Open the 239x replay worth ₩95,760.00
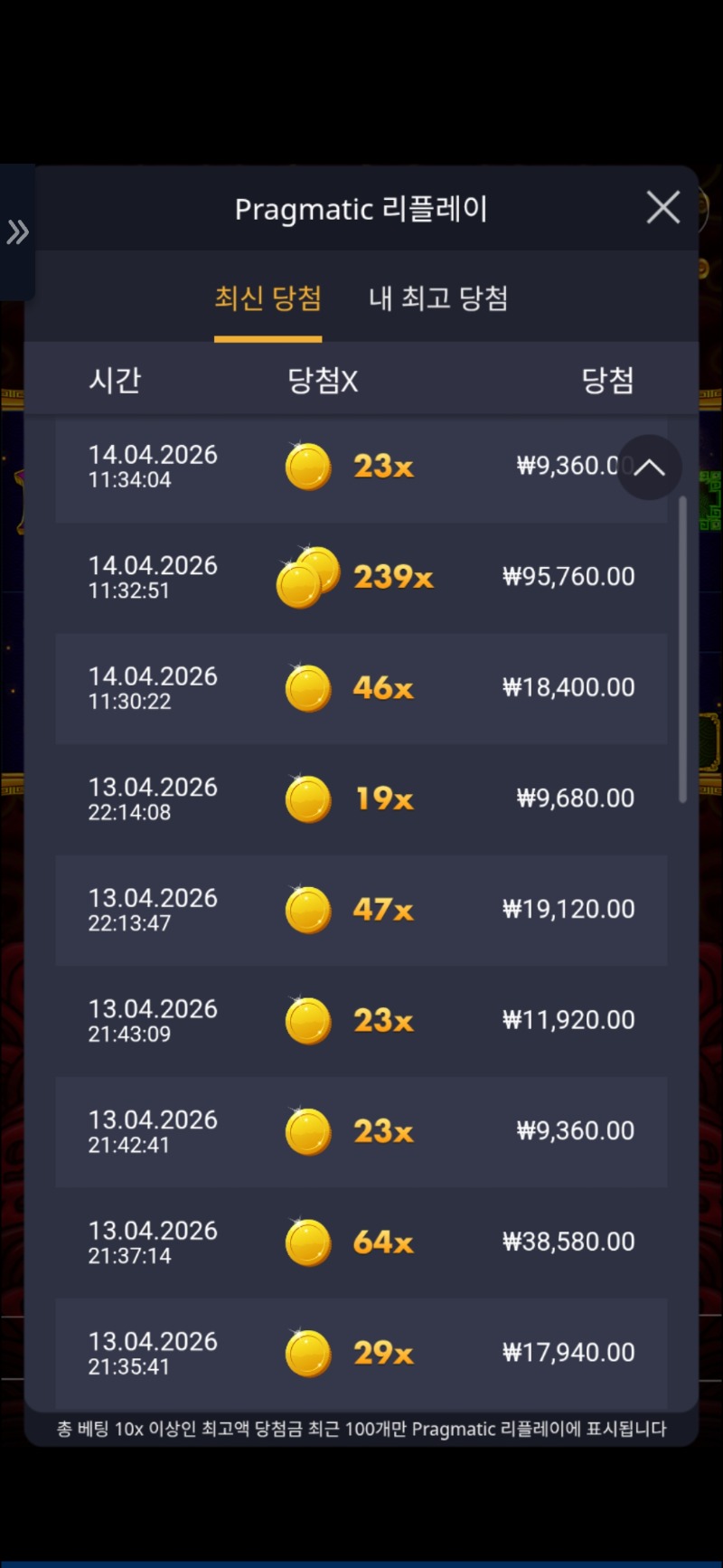Screen dimensions: 723x1568 coord(361,577)
